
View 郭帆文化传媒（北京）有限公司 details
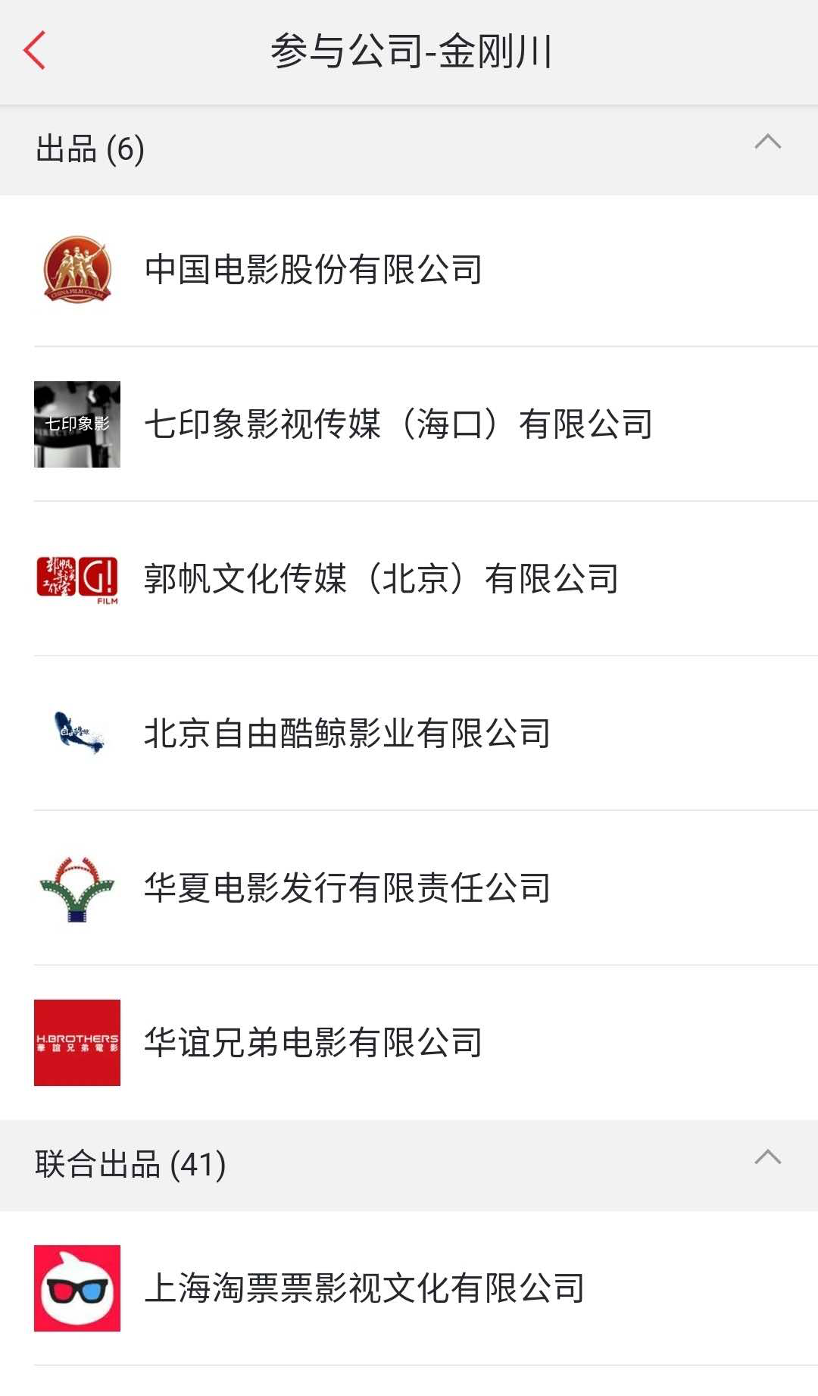381,579
